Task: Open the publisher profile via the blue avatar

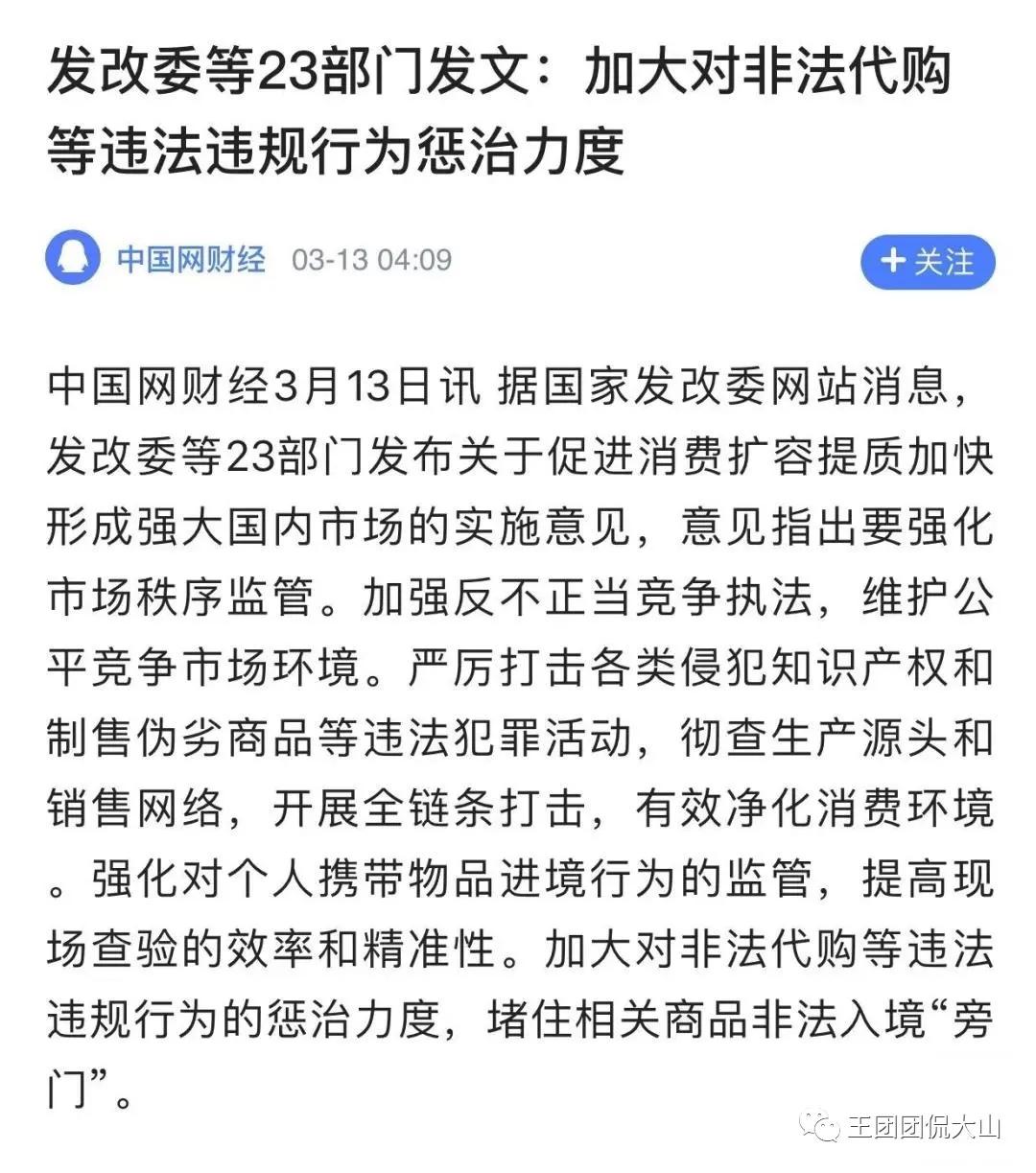Action: click(72, 257)
